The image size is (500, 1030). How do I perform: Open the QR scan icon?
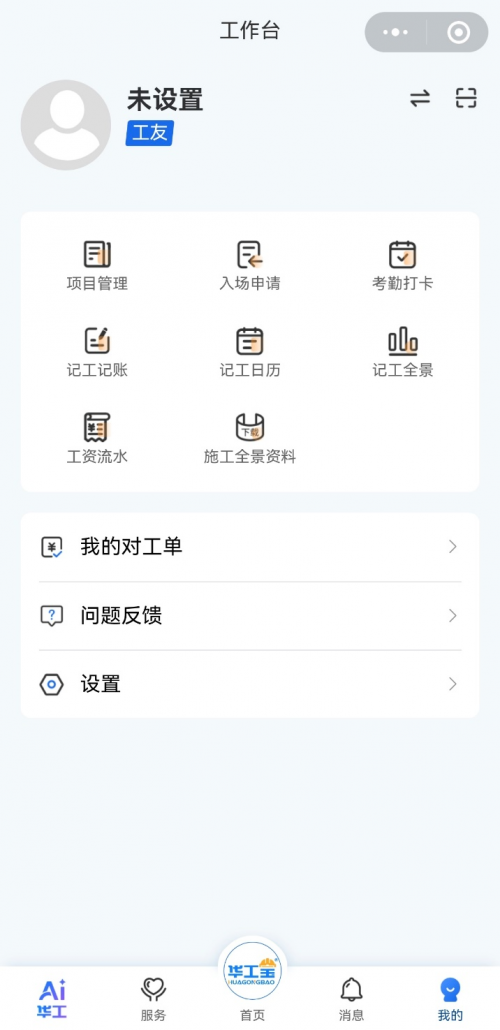[466, 99]
